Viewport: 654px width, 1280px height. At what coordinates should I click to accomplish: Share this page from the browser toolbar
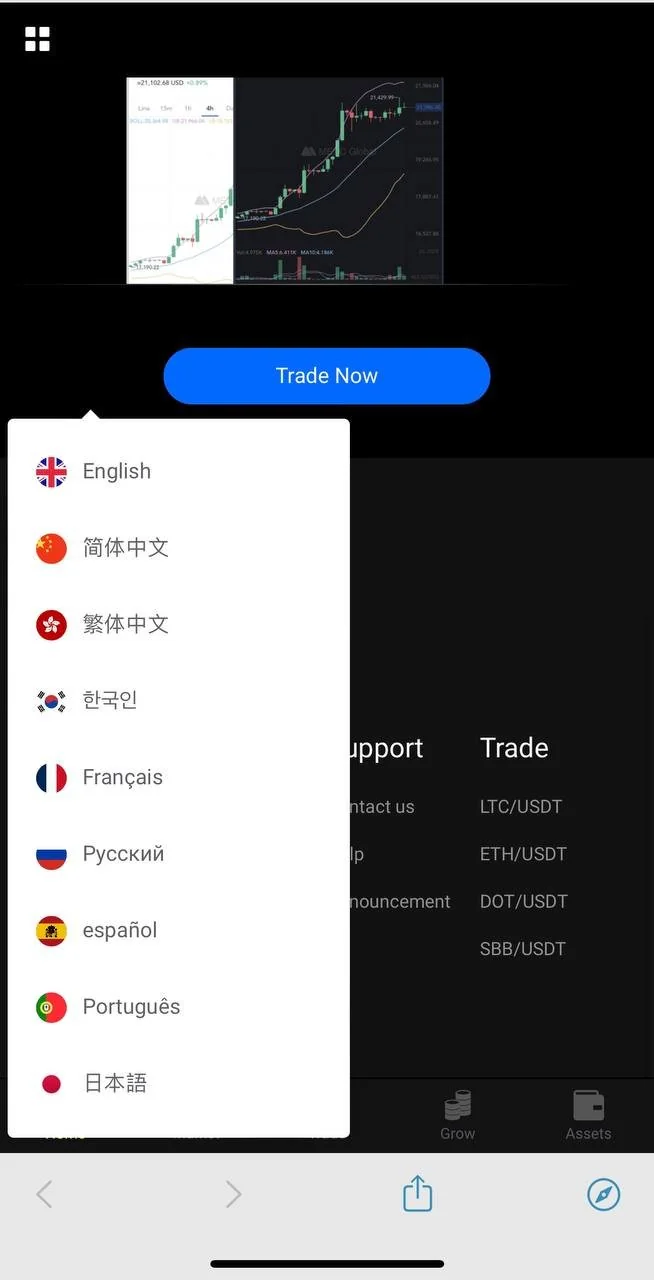coord(417,1194)
